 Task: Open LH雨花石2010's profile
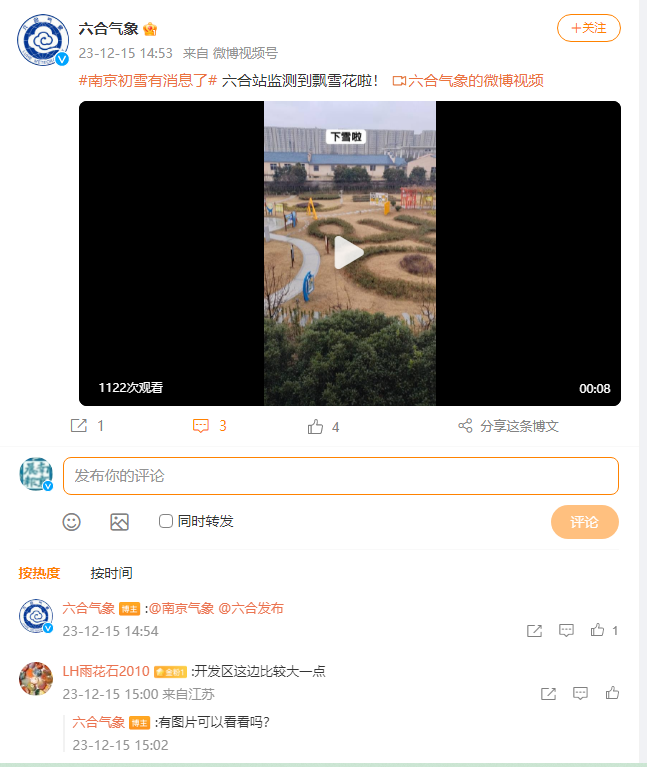click(x=106, y=671)
